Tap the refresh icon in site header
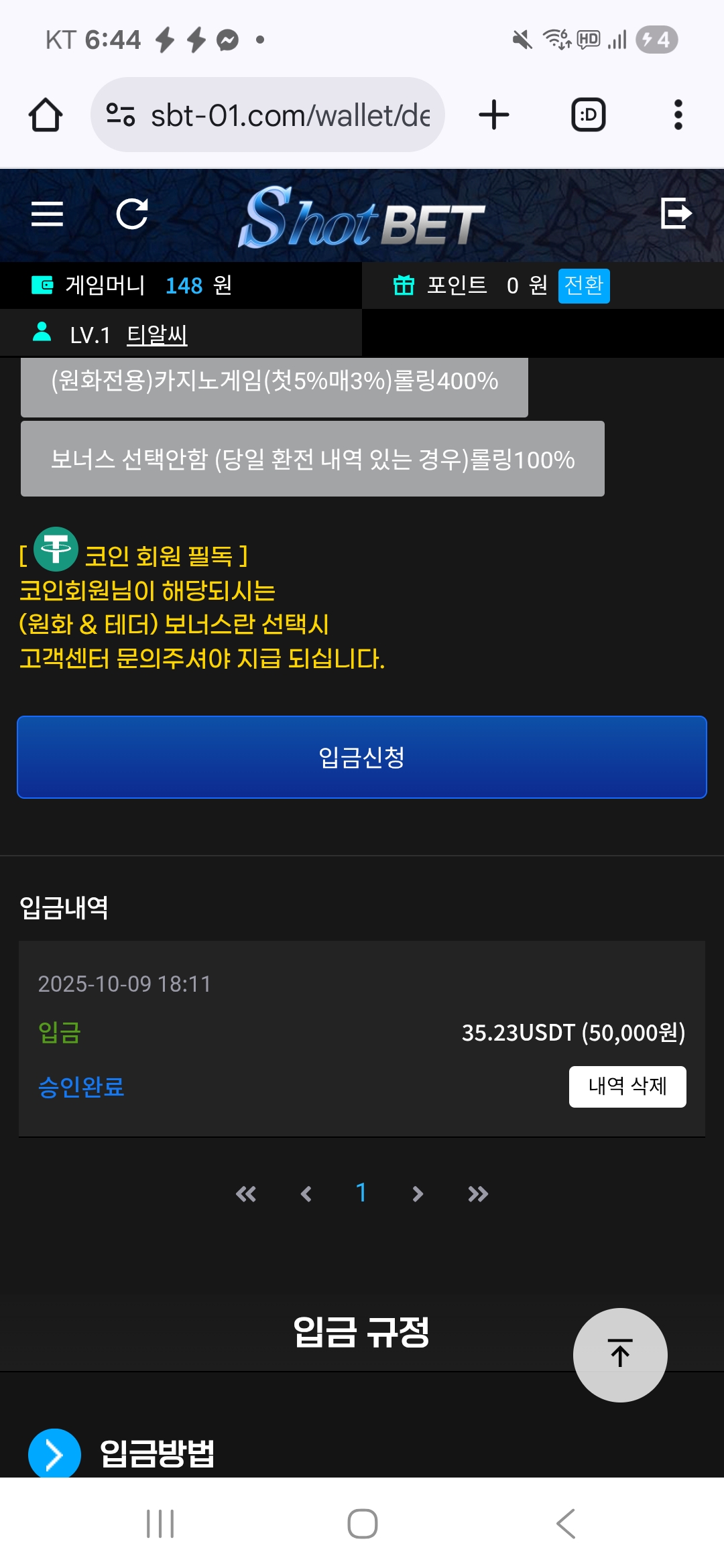 click(x=131, y=214)
